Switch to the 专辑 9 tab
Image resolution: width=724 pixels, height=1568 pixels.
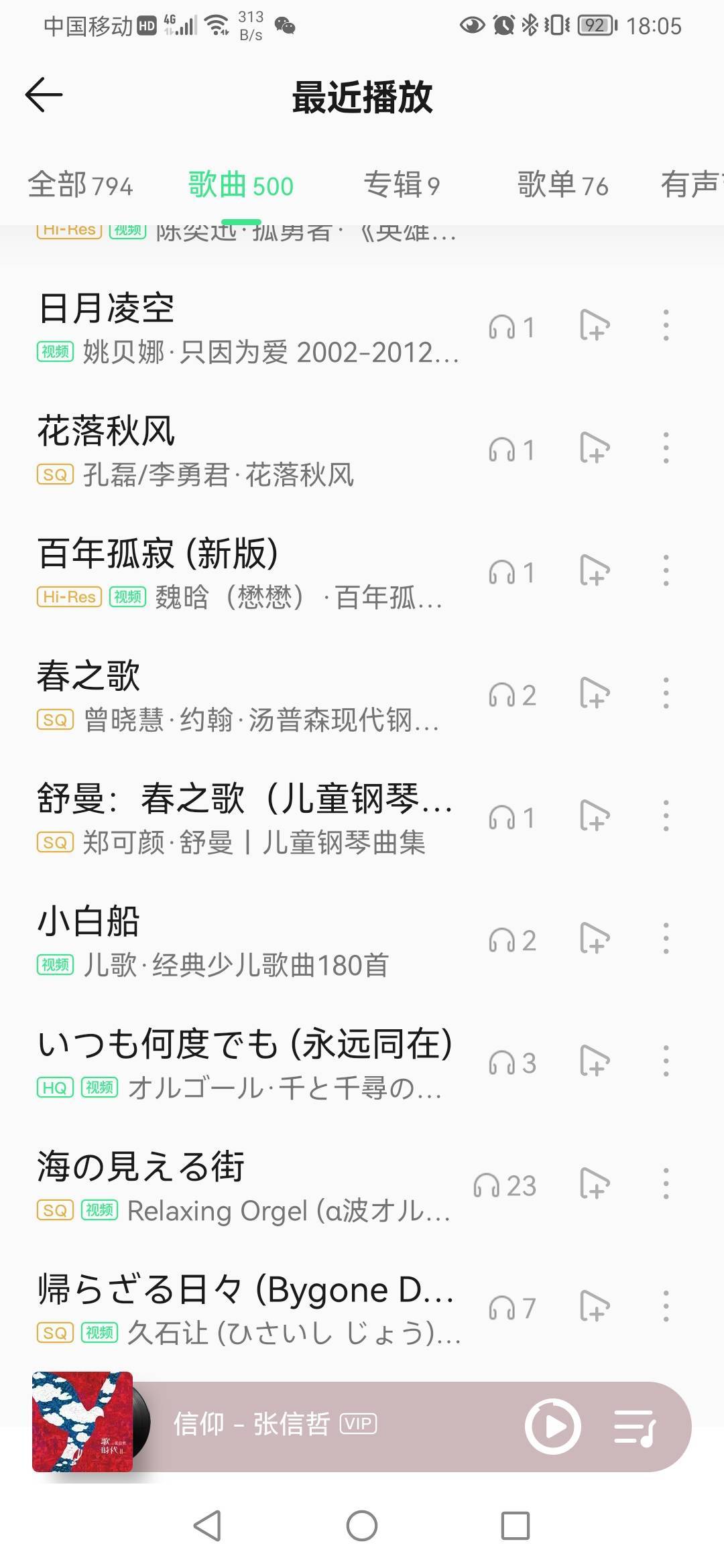pyautogui.click(x=402, y=185)
